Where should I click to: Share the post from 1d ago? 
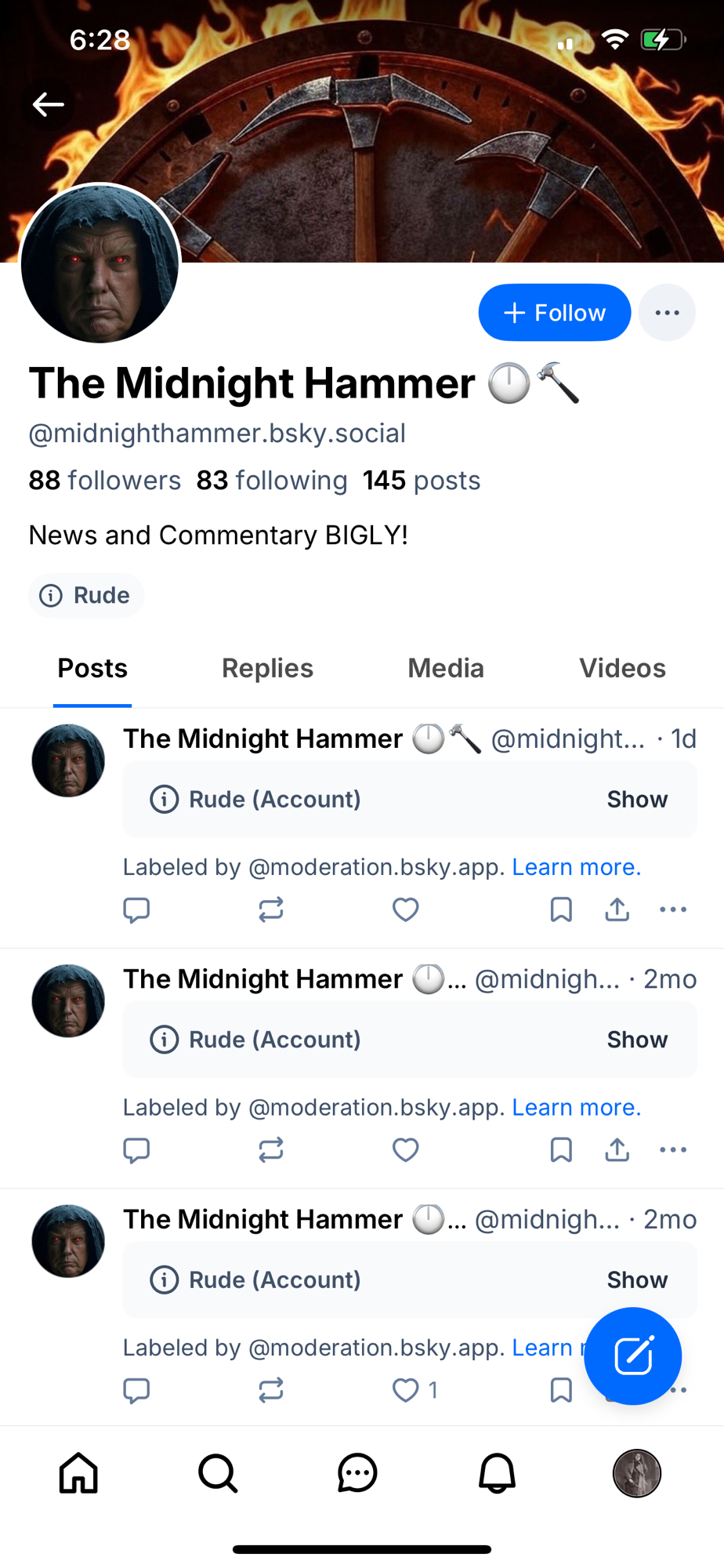617,909
